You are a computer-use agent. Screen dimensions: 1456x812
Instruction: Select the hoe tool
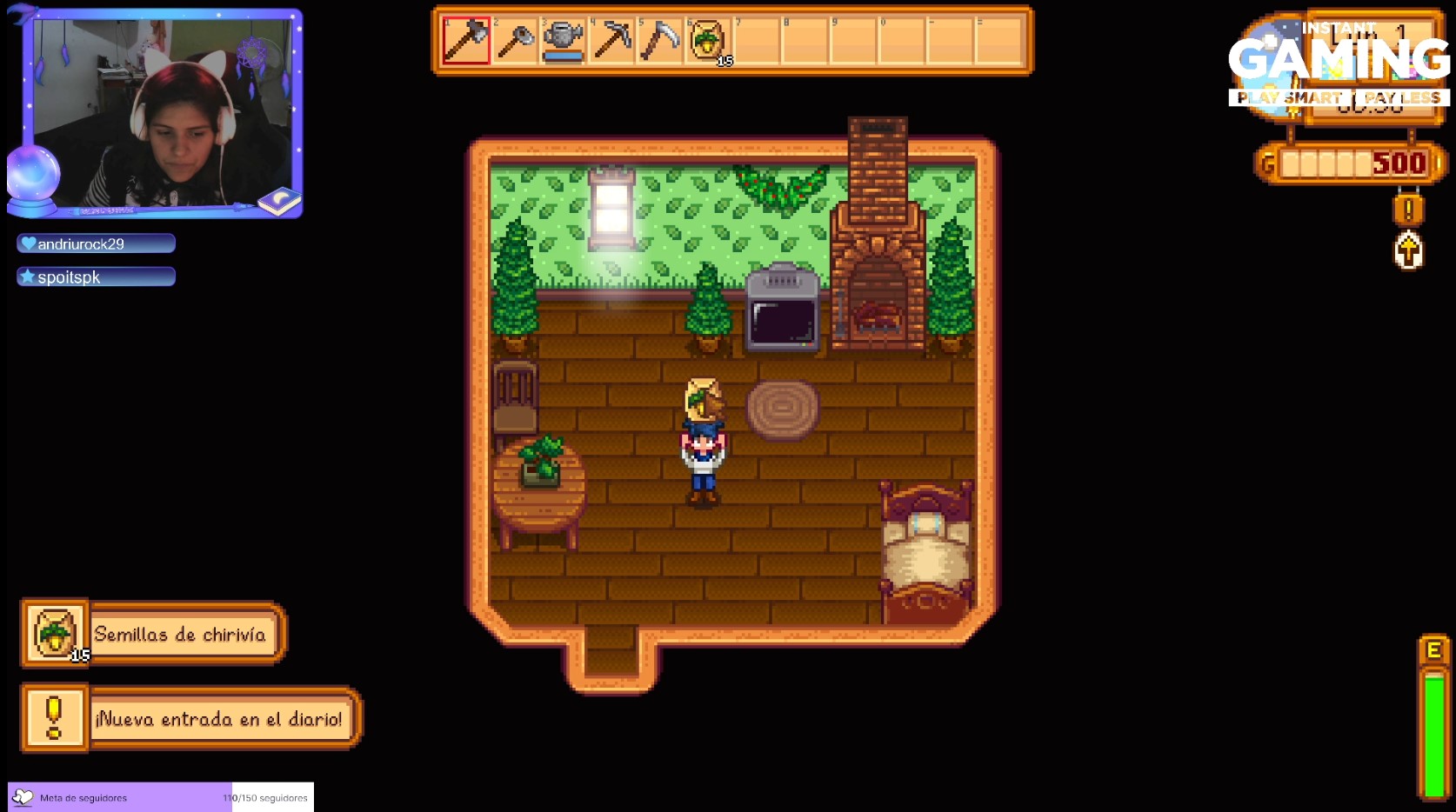(x=515, y=40)
